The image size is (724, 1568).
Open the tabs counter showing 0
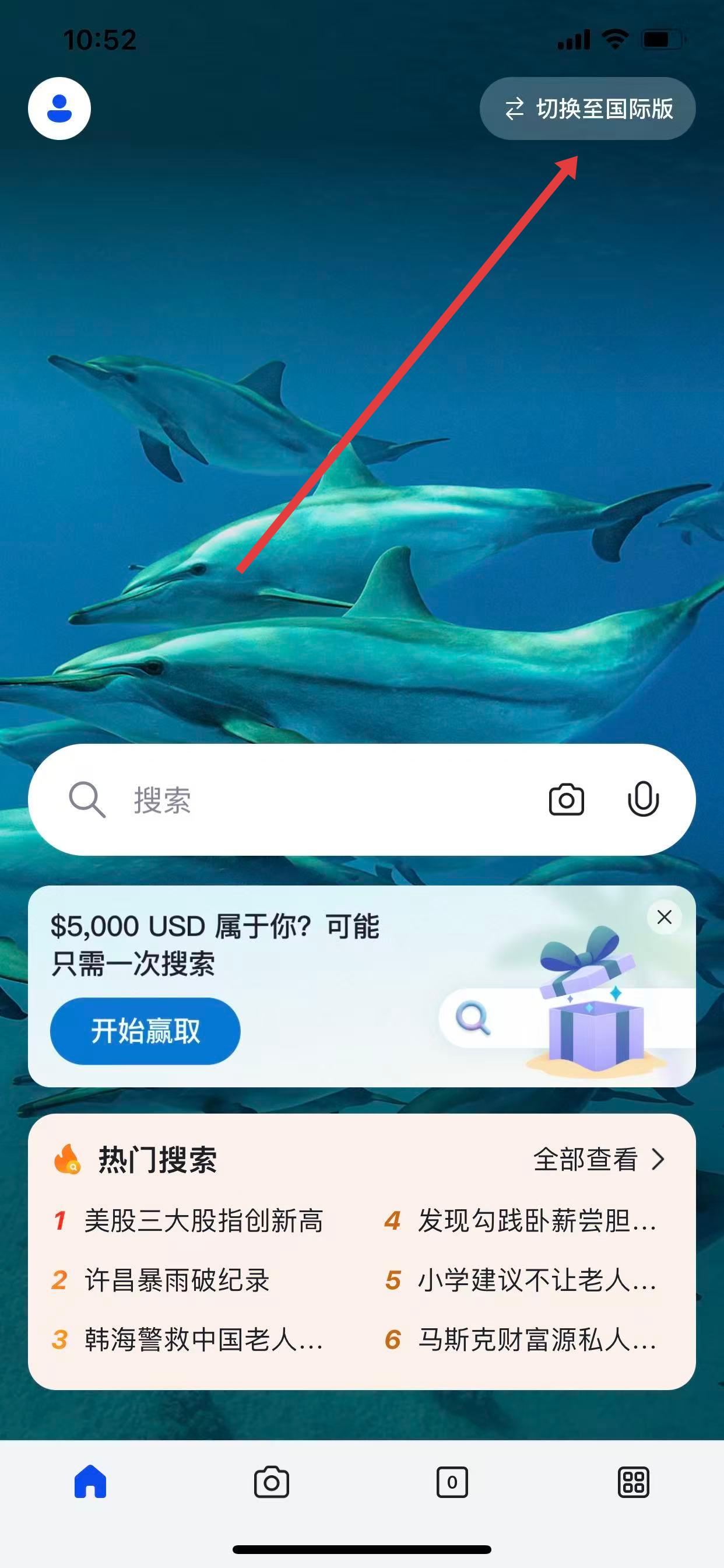point(452,1482)
